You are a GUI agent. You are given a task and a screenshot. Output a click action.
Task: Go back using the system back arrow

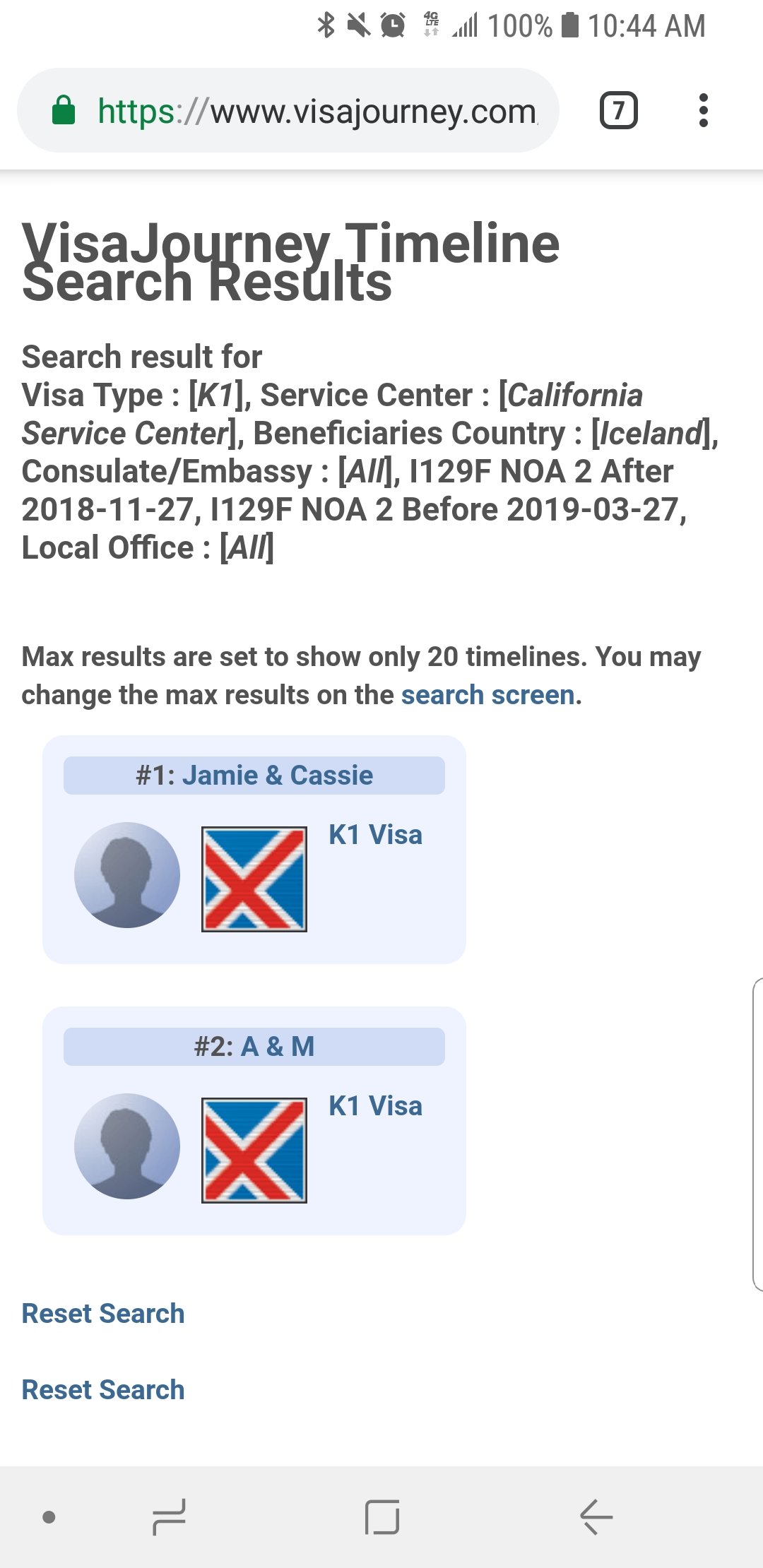(596, 1517)
